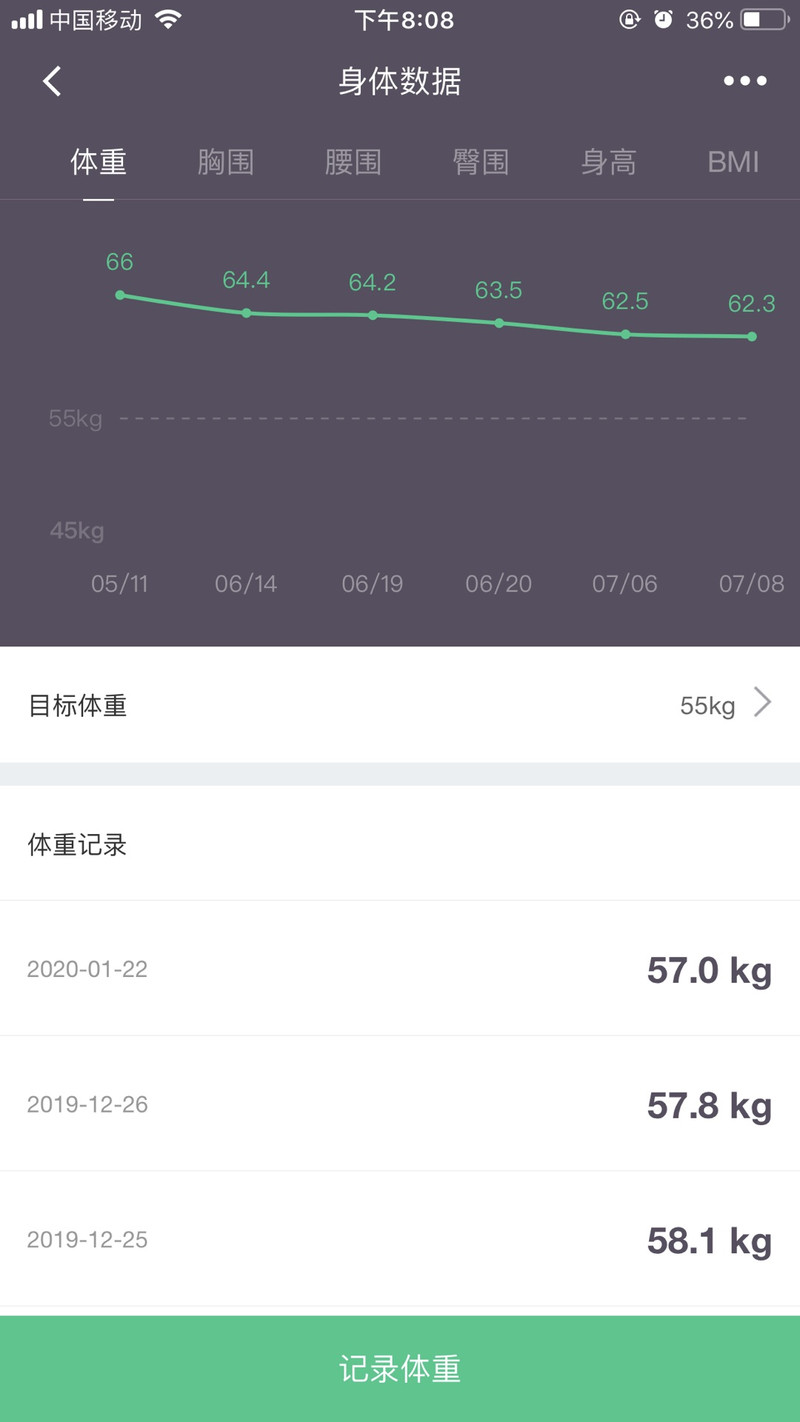Select the 体重 tab

pyautogui.click(x=98, y=162)
